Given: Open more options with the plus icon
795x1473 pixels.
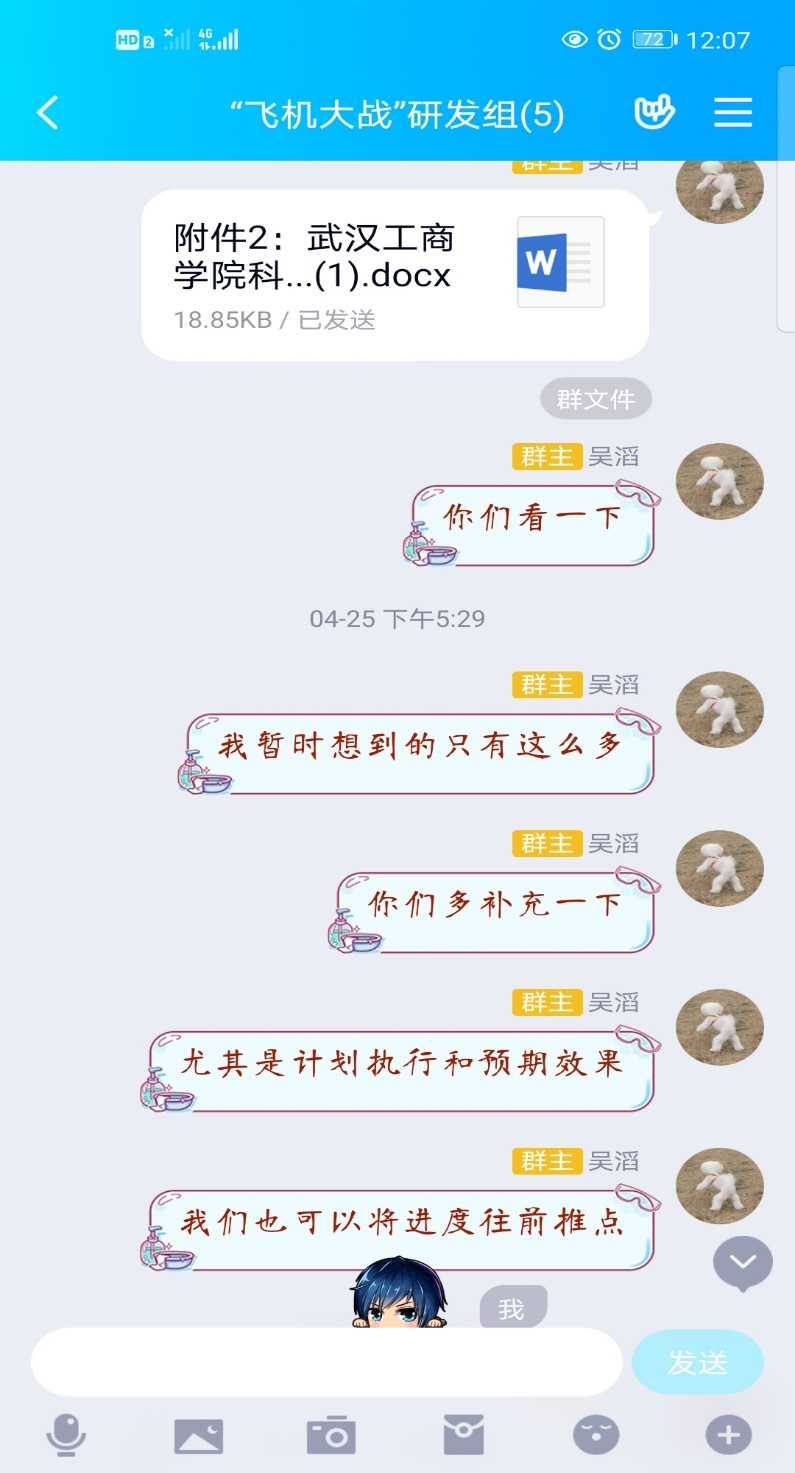Looking at the screenshot, I should (728, 1436).
